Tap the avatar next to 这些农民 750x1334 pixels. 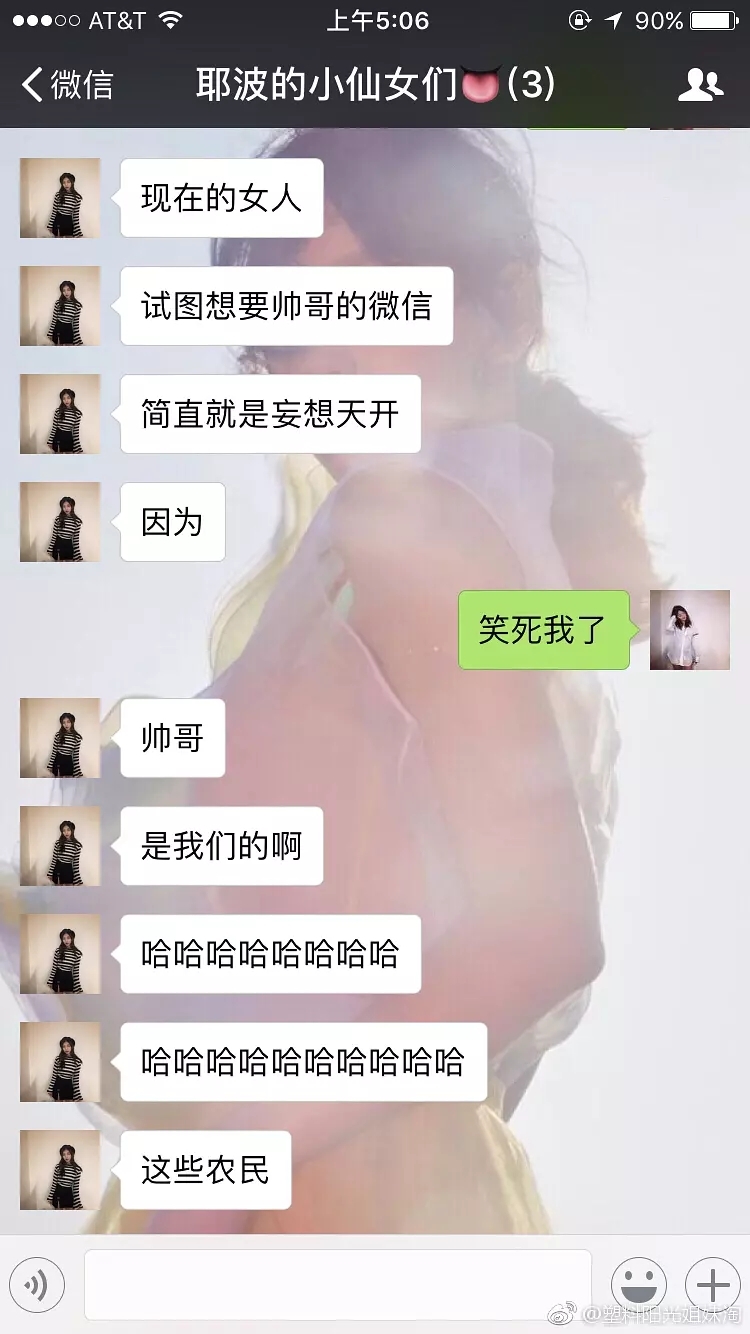pyautogui.click(x=60, y=1170)
